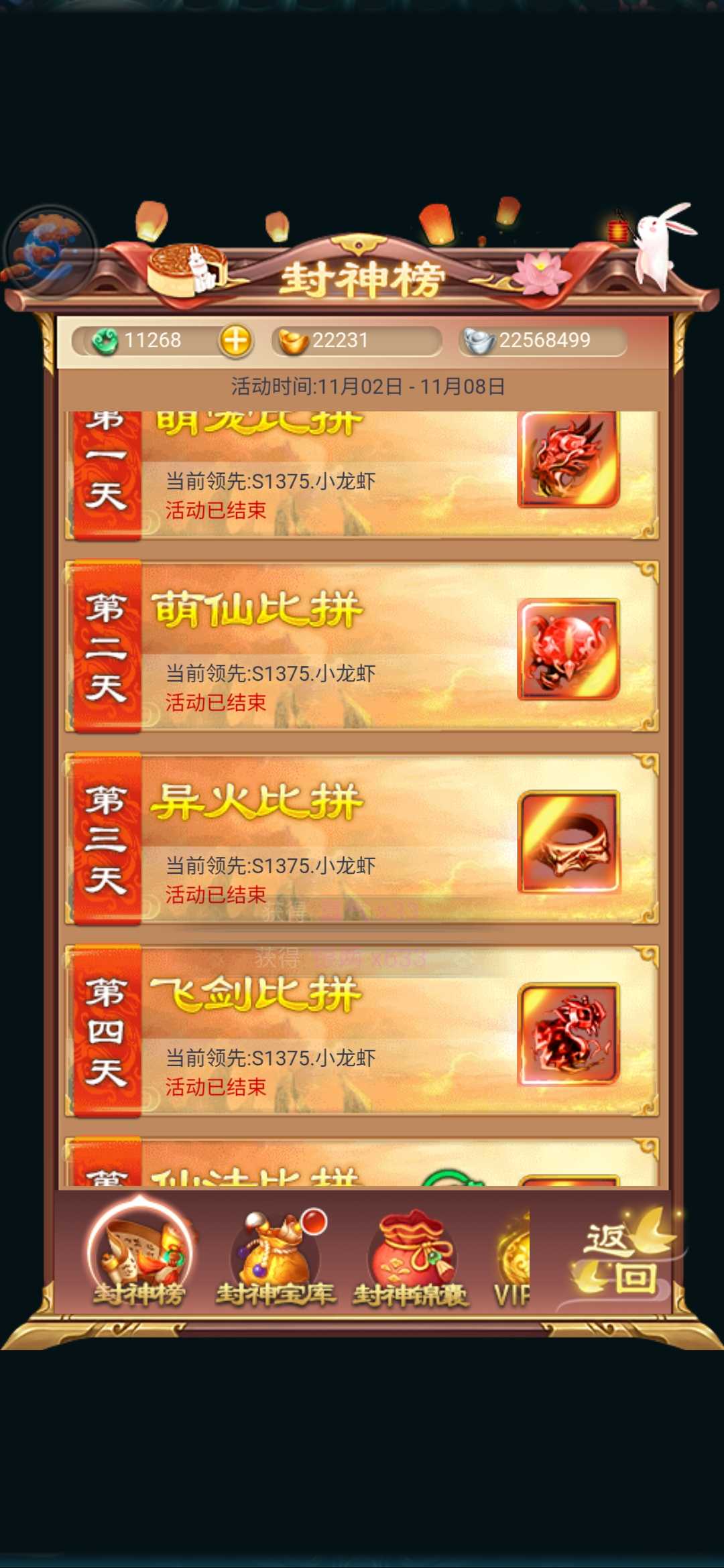Viewport: 724px width, 1568px height.
Task: View the dragon reward for 飞剑比拼
Action: (568, 1034)
